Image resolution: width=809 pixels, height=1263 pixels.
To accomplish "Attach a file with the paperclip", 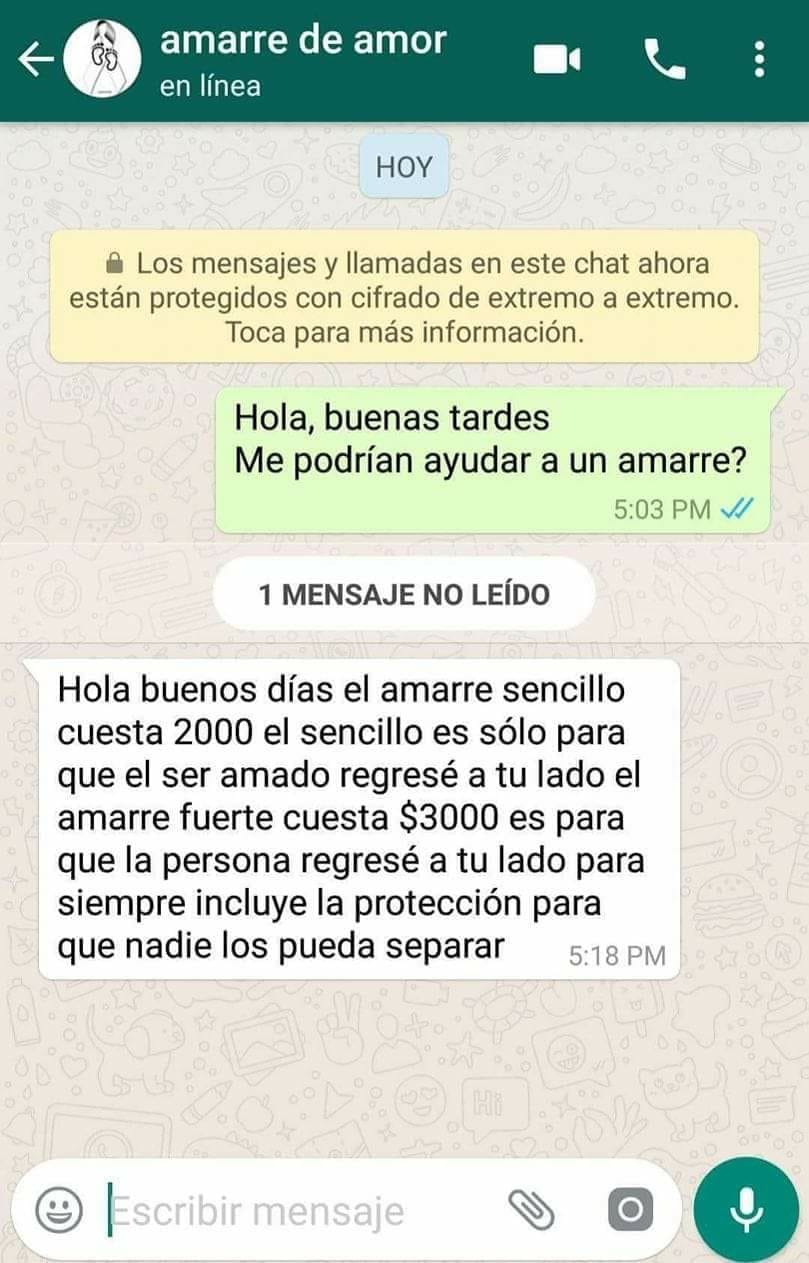I will (x=531, y=1211).
